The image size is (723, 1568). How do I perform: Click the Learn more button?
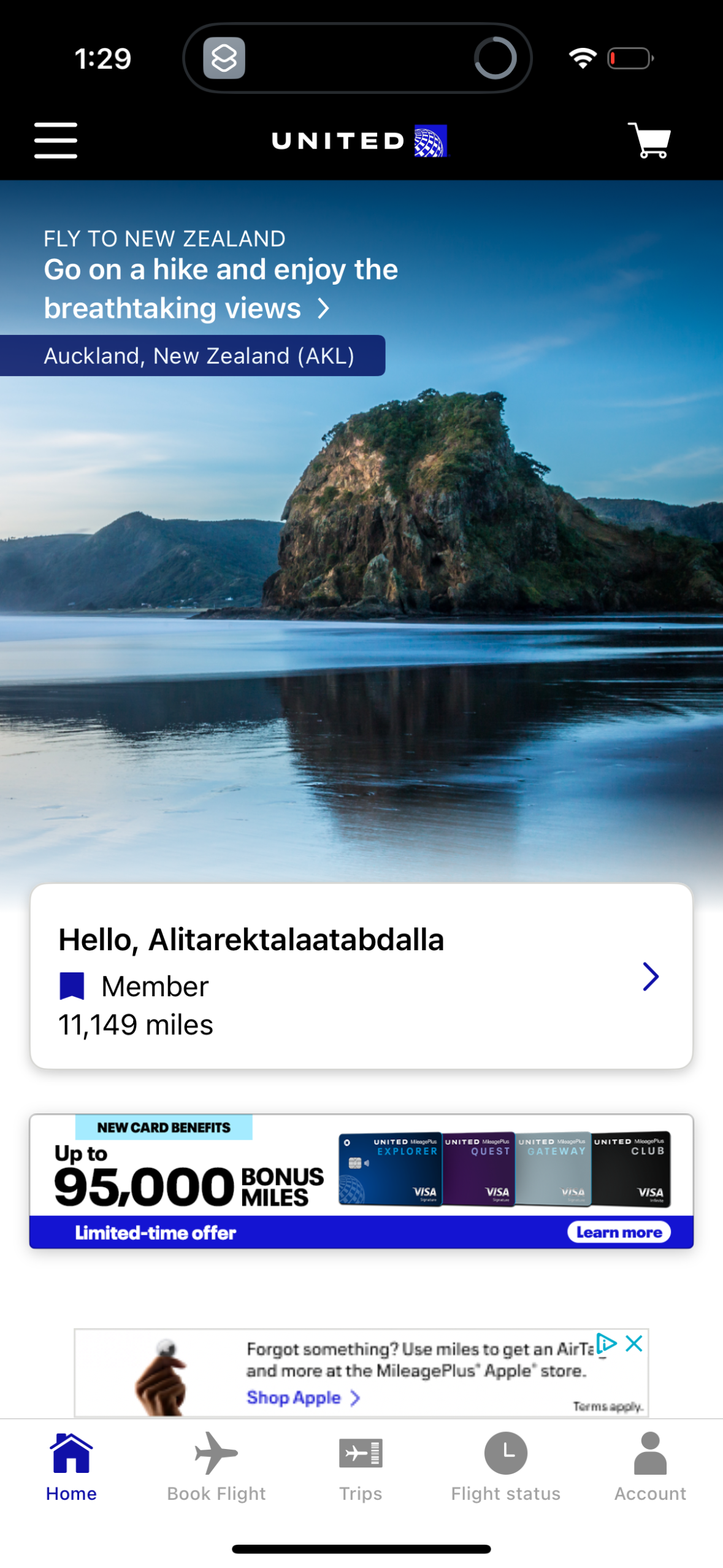pyautogui.click(x=618, y=1232)
